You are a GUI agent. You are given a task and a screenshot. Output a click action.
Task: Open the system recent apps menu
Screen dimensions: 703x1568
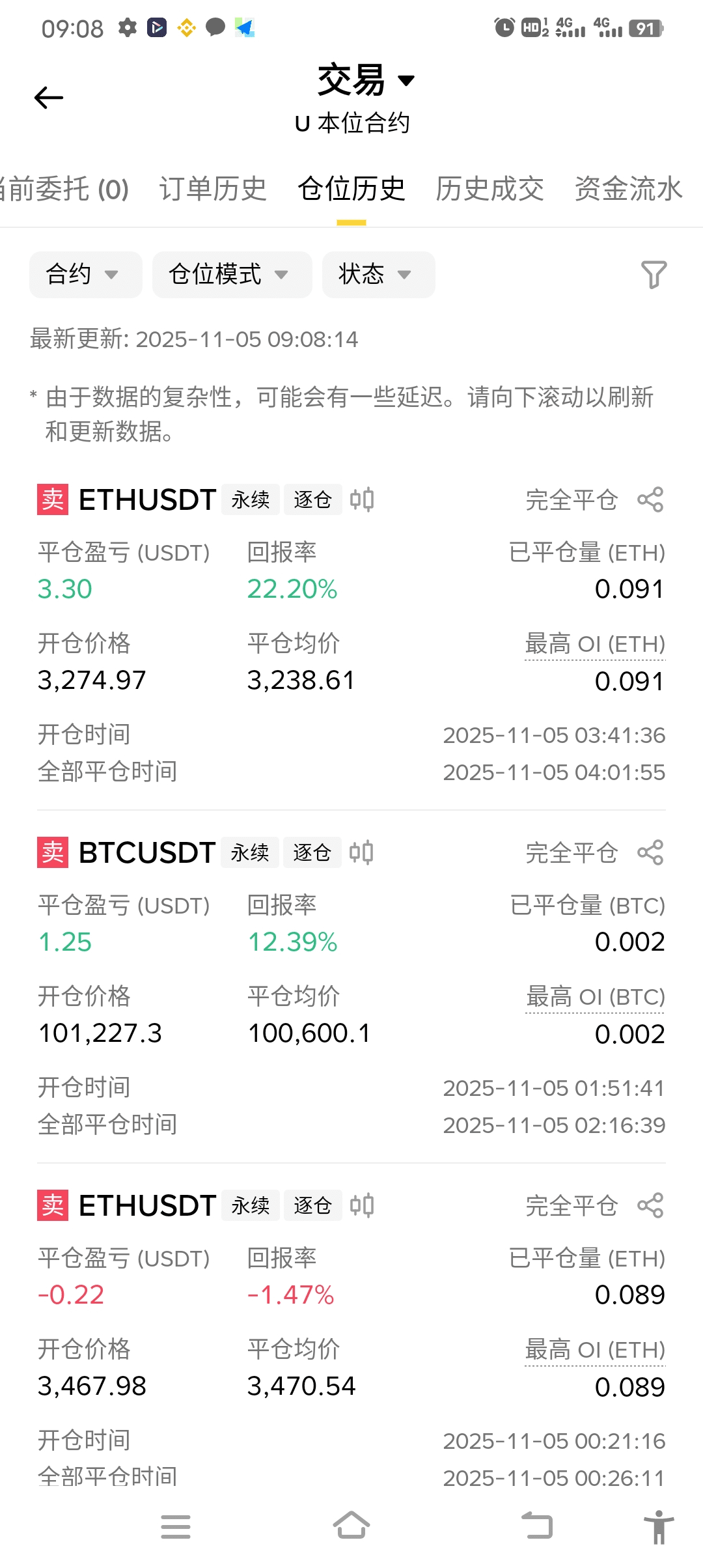point(176,1527)
